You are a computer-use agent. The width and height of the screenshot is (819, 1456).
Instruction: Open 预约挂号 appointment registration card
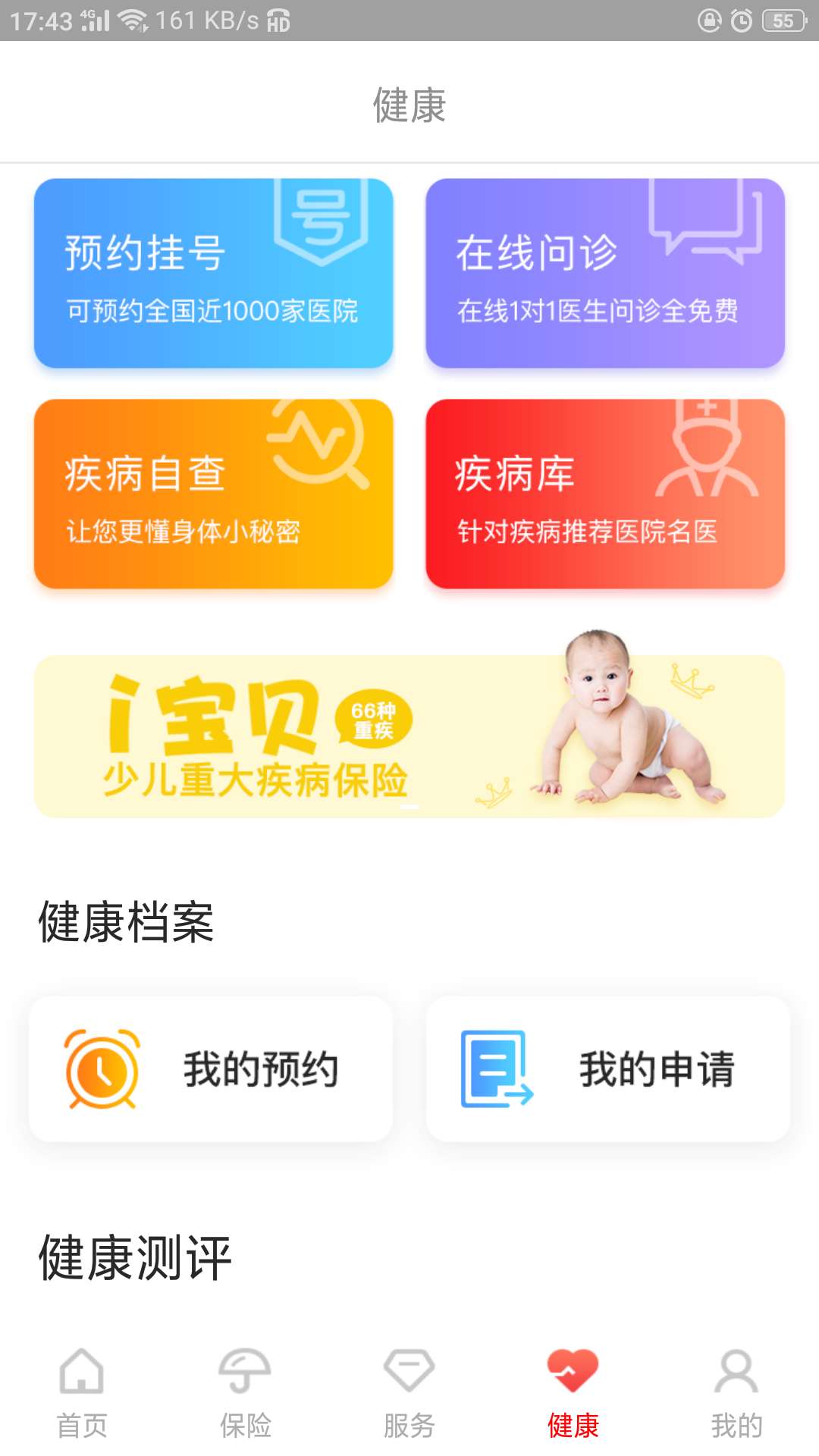(213, 273)
